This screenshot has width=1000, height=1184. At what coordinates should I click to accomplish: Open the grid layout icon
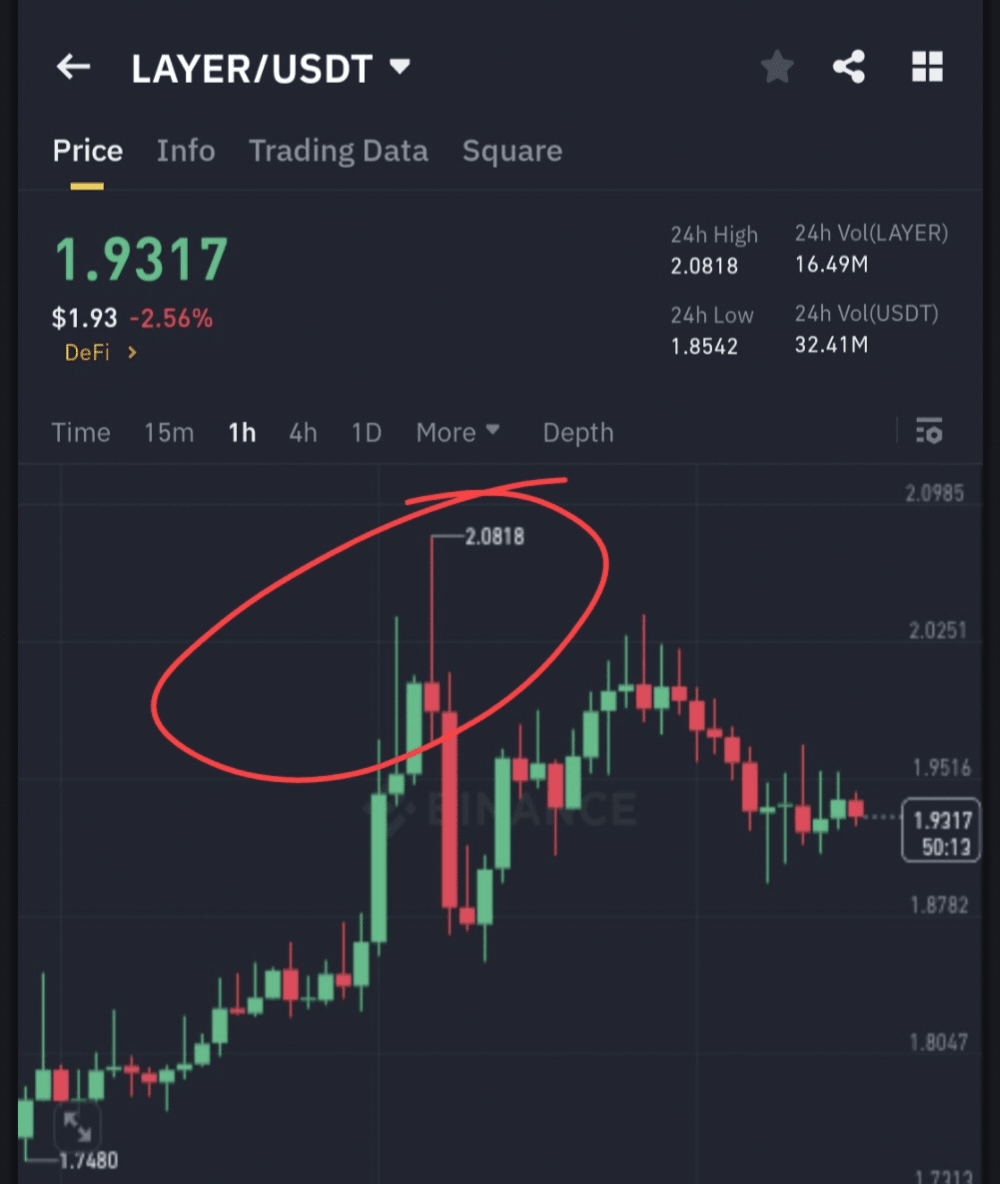(927, 68)
